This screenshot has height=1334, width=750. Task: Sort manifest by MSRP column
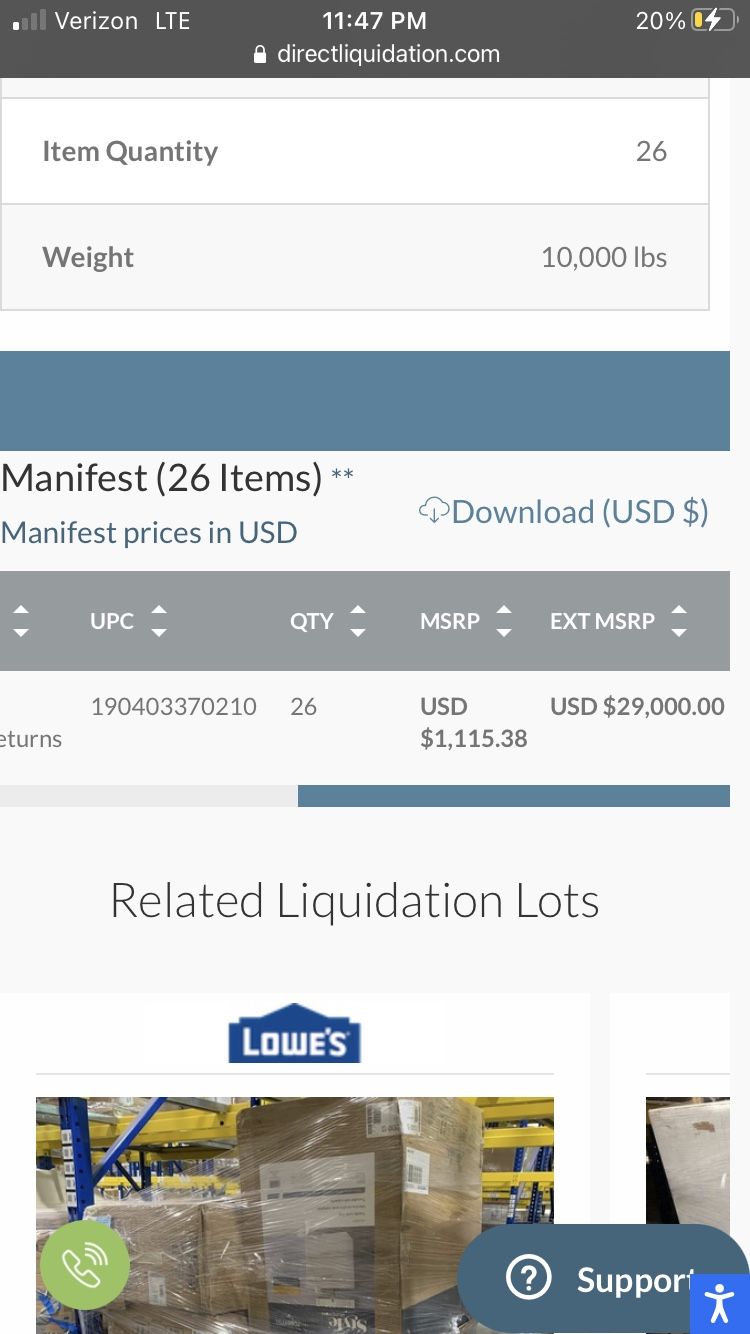(504, 621)
